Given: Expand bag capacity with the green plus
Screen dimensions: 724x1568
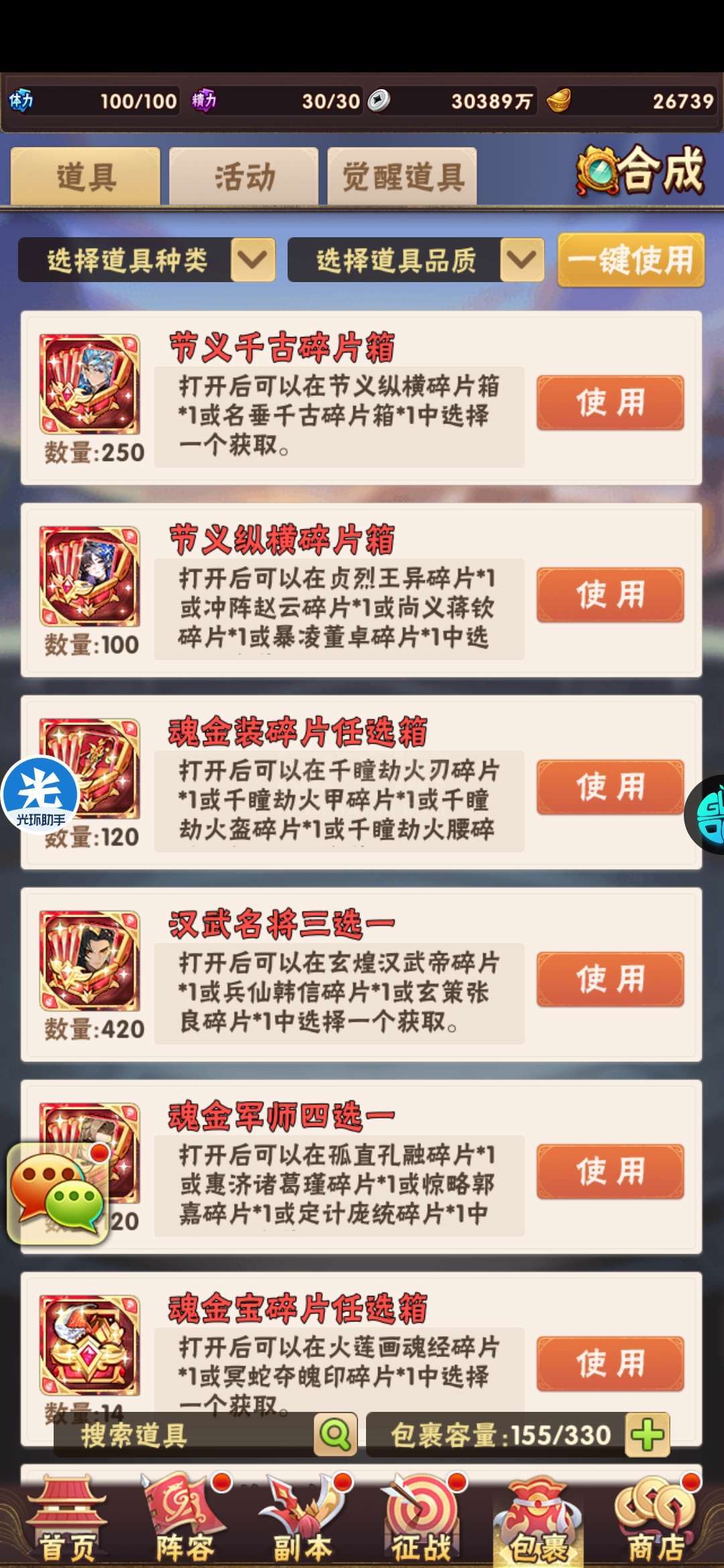Looking at the screenshot, I should [x=647, y=1435].
